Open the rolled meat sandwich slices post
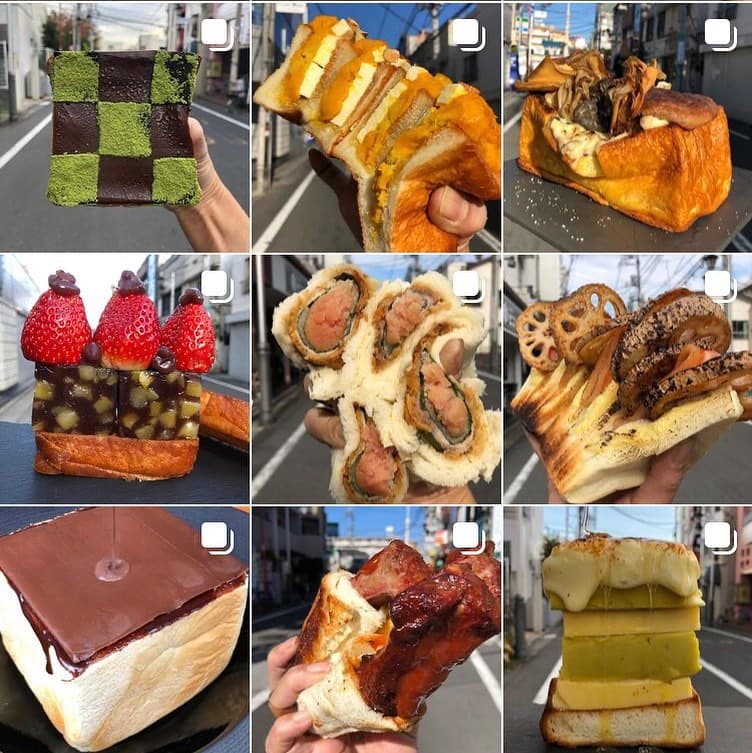This screenshot has height=753, width=752. point(376,378)
